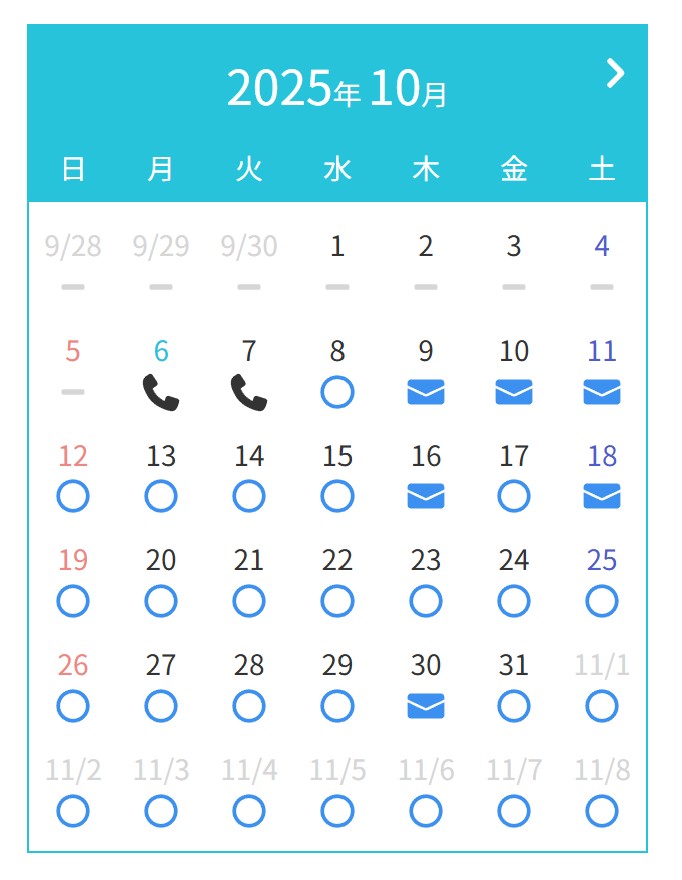Viewport: 682px width, 880px height.
Task: Go to the next month arrow
Action: (x=615, y=73)
